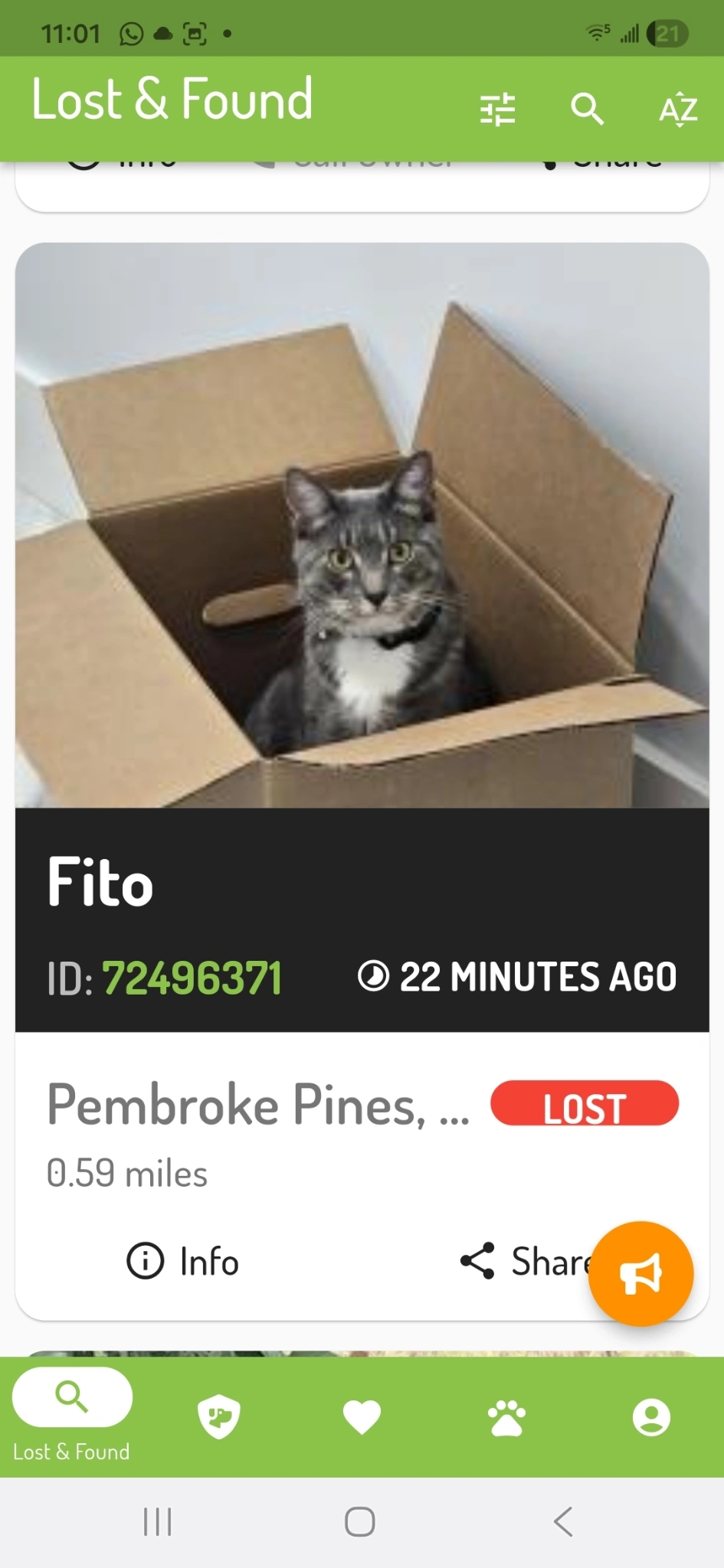Change sort order with AZ icon
The height and width of the screenshot is (1568, 724).
[678, 109]
